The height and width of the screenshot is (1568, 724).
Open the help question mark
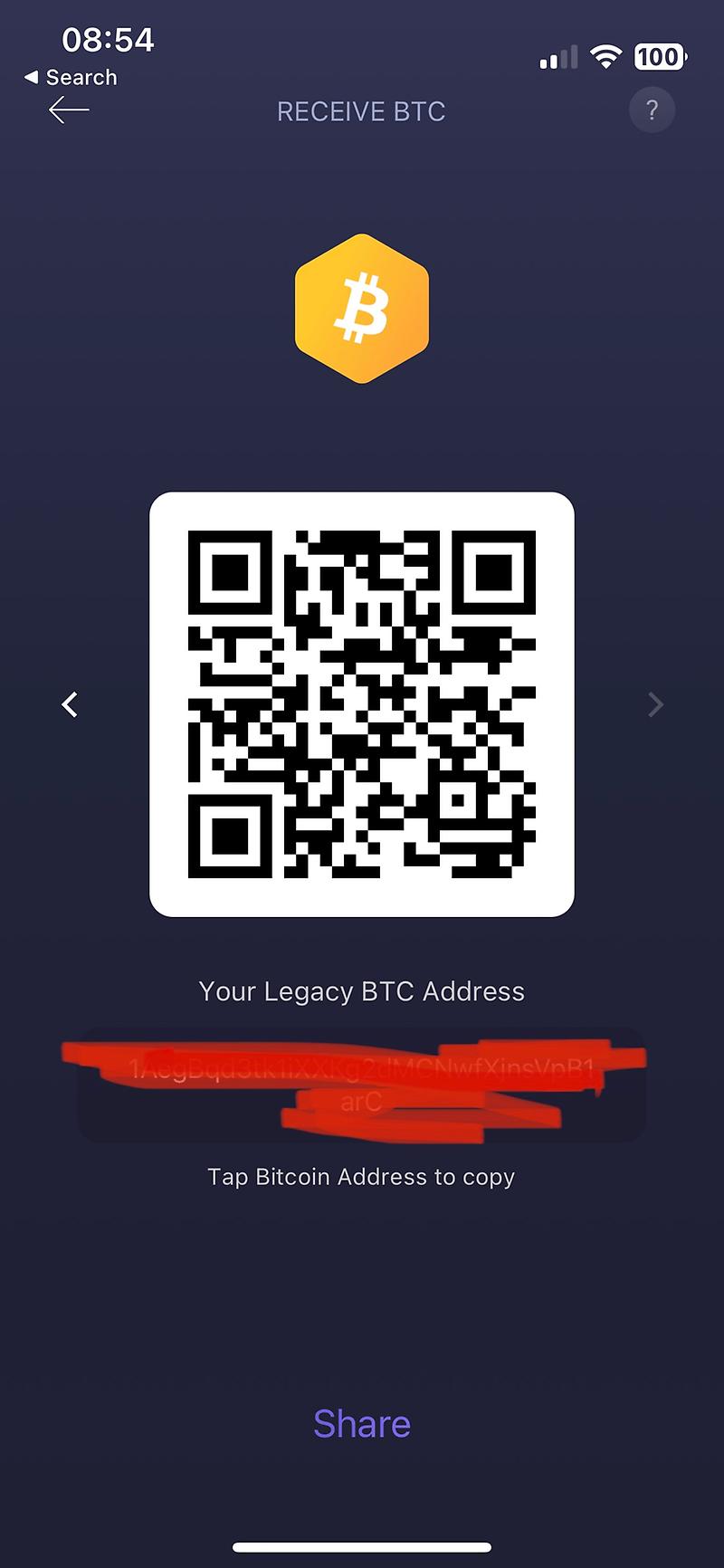[652, 110]
